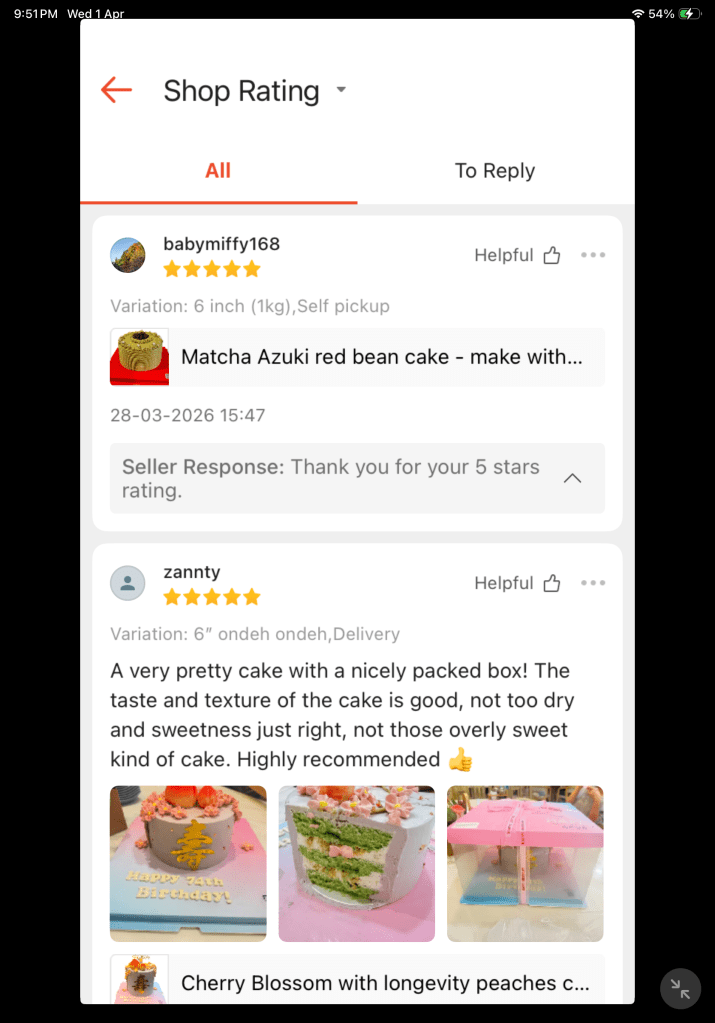
Task: Switch to the To Reply tab
Action: point(495,171)
